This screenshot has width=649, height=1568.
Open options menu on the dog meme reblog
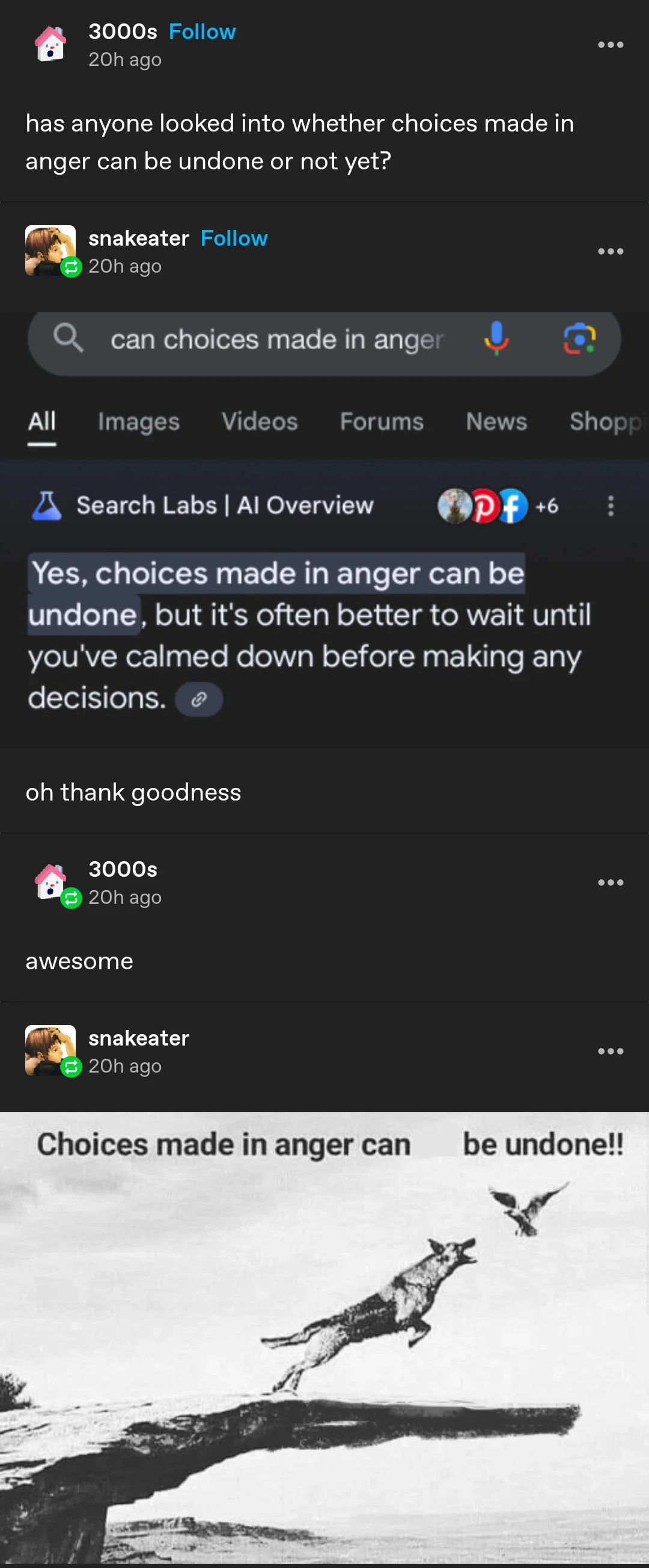tap(610, 1051)
